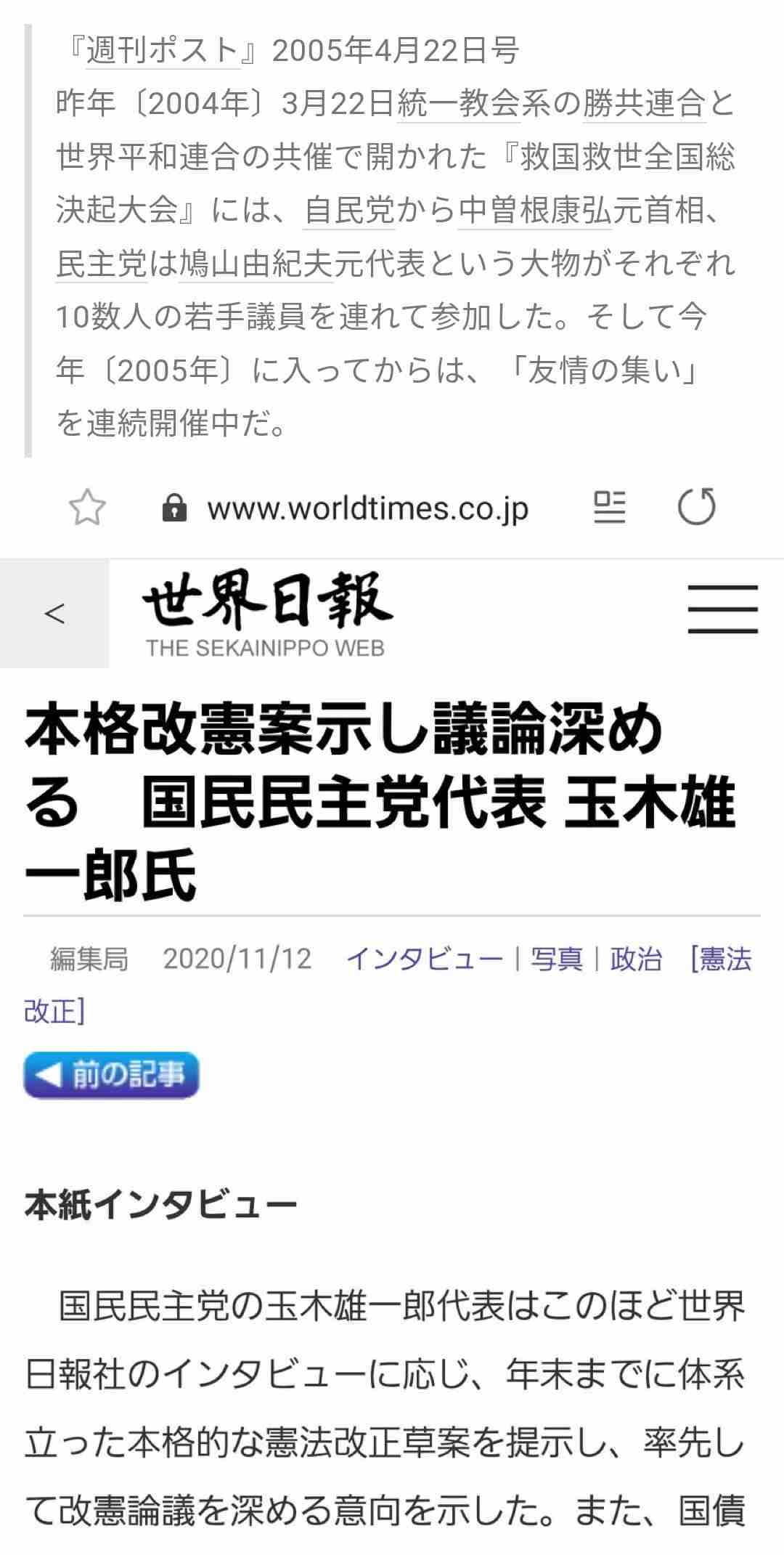Viewport: 784px width, 1555px height.
Task: Open the 憲法改正 tag link
Action: pos(721,959)
